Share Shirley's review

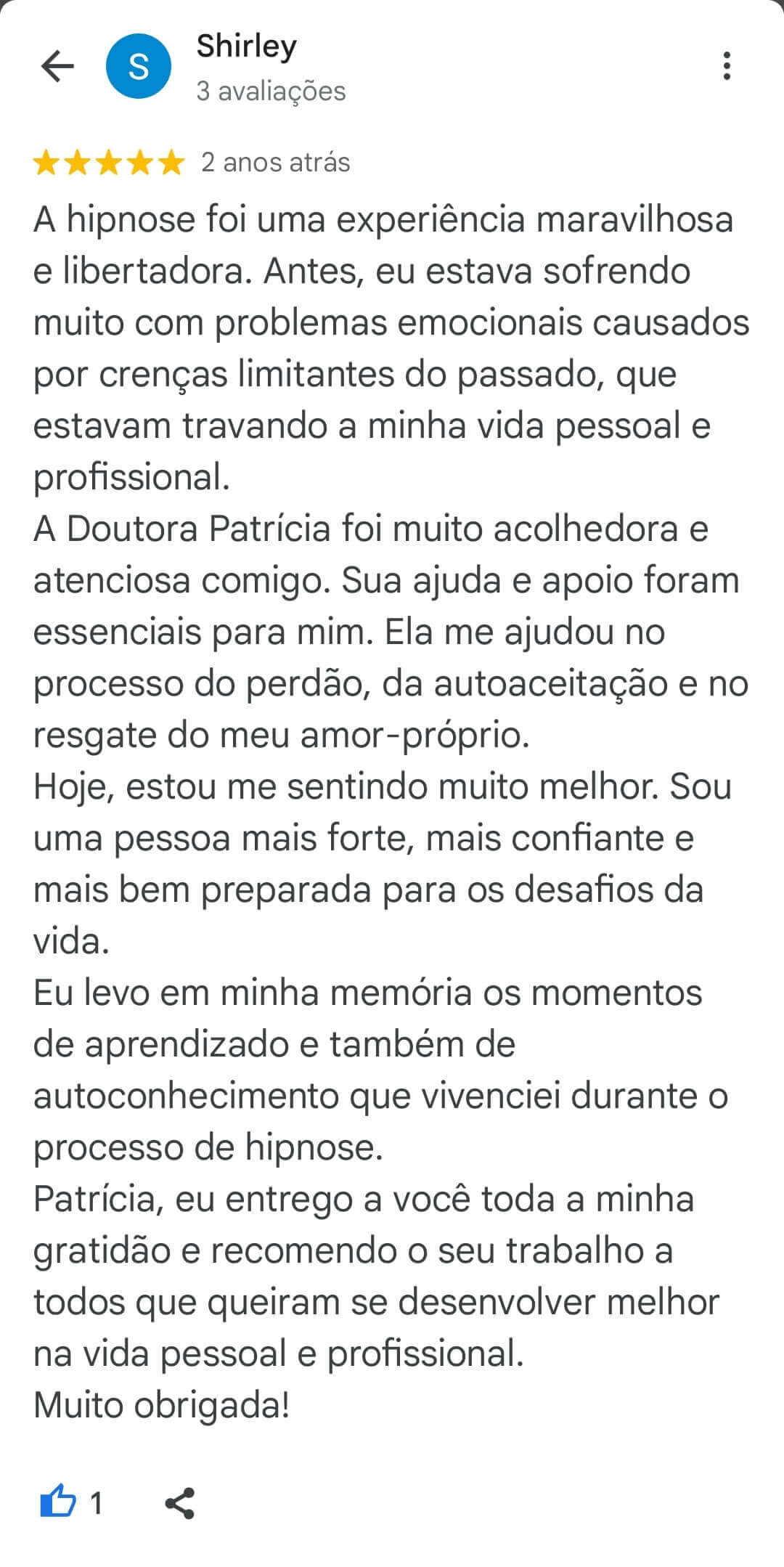point(179,1502)
